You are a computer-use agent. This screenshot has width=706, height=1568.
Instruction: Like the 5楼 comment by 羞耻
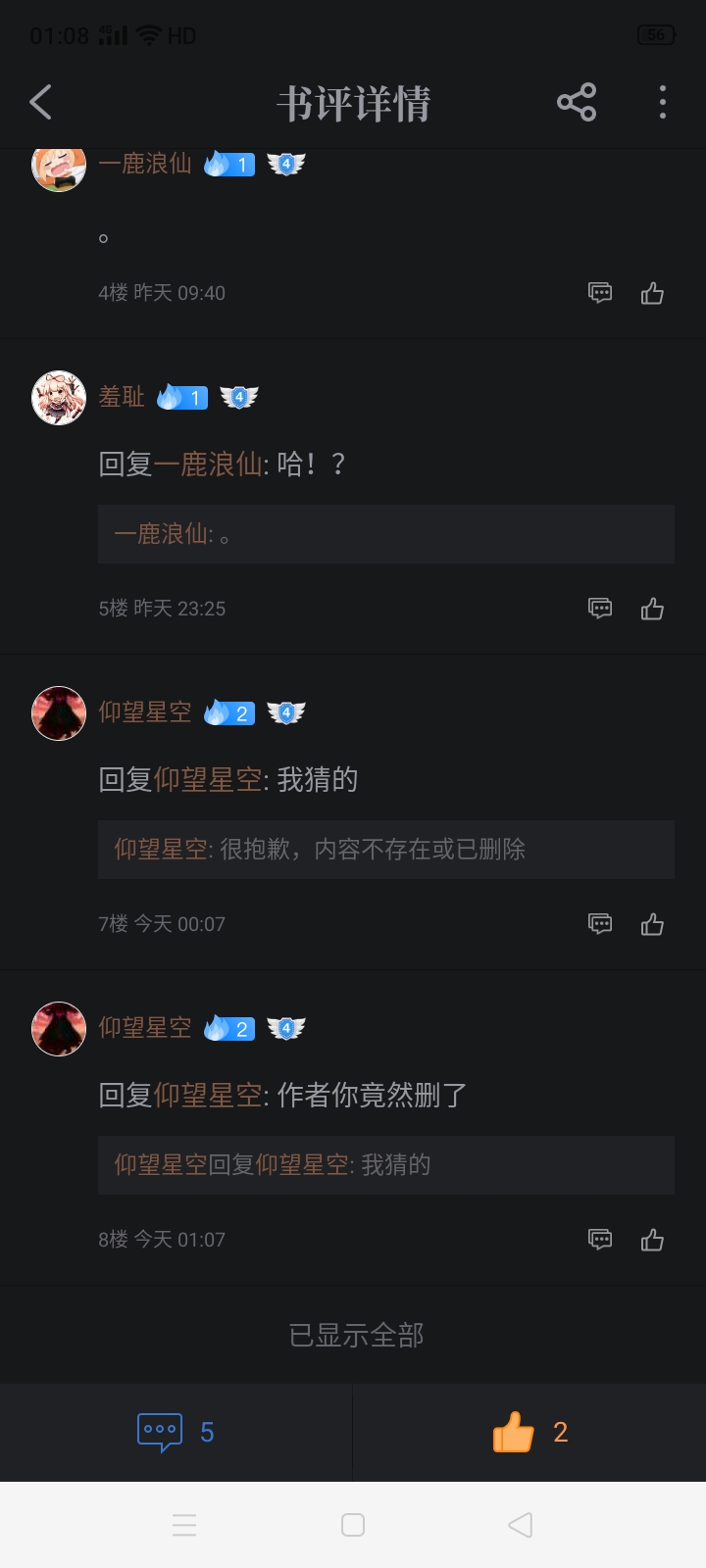(x=652, y=609)
